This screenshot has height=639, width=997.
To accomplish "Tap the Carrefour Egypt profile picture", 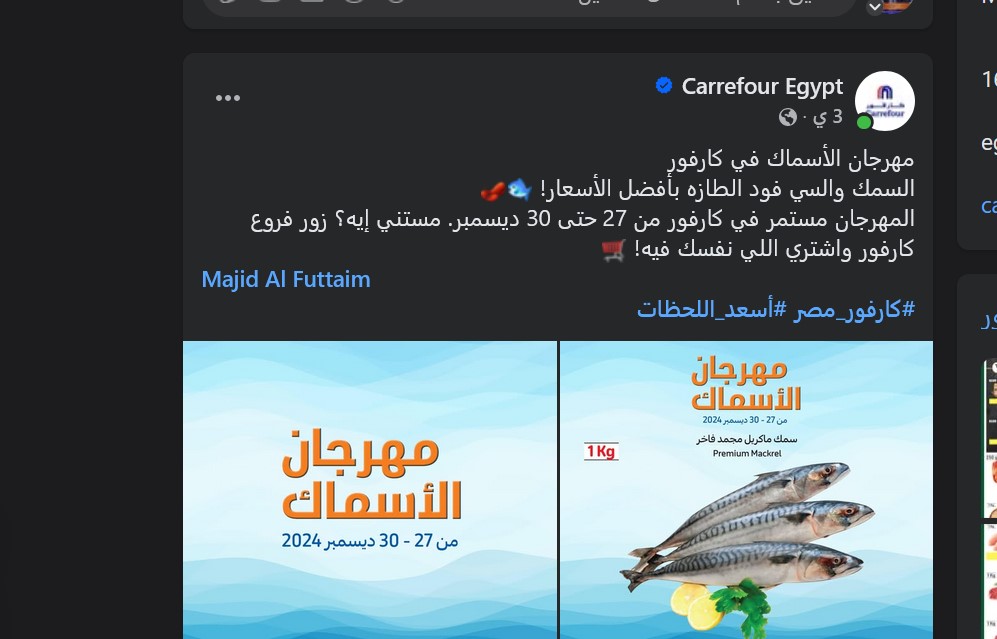I will coord(885,100).
